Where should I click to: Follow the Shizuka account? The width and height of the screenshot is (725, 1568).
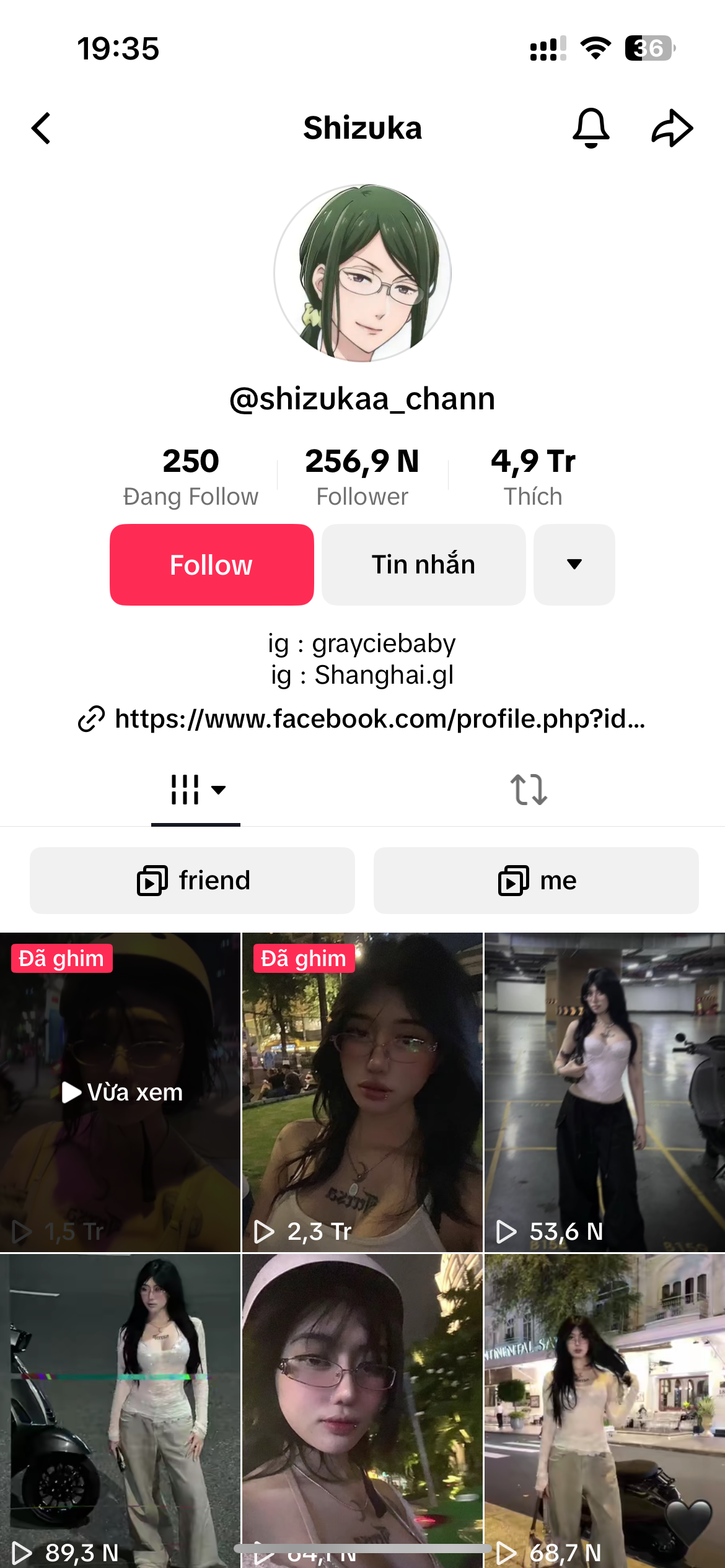click(211, 565)
